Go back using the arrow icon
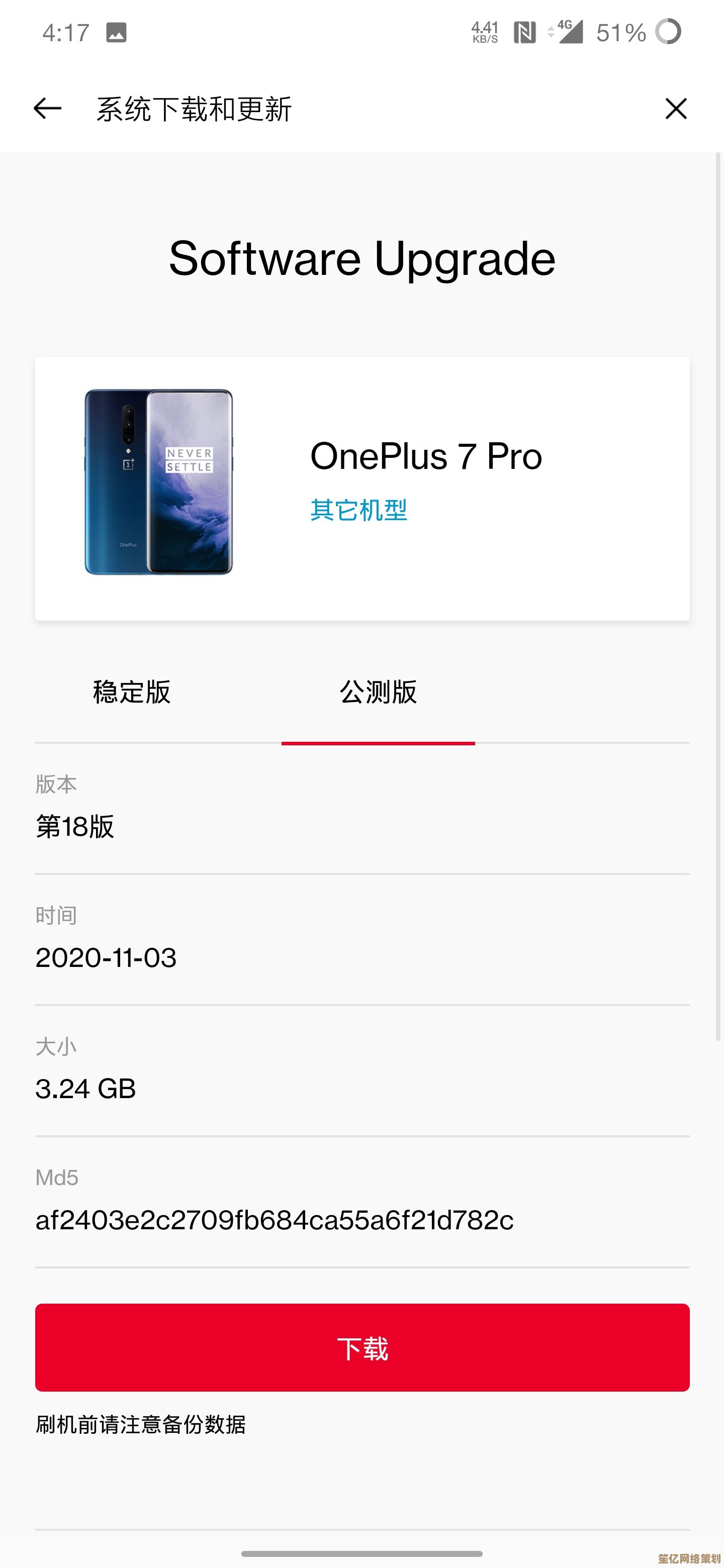The height and width of the screenshot is (1568, 724). tap(47, 109)
